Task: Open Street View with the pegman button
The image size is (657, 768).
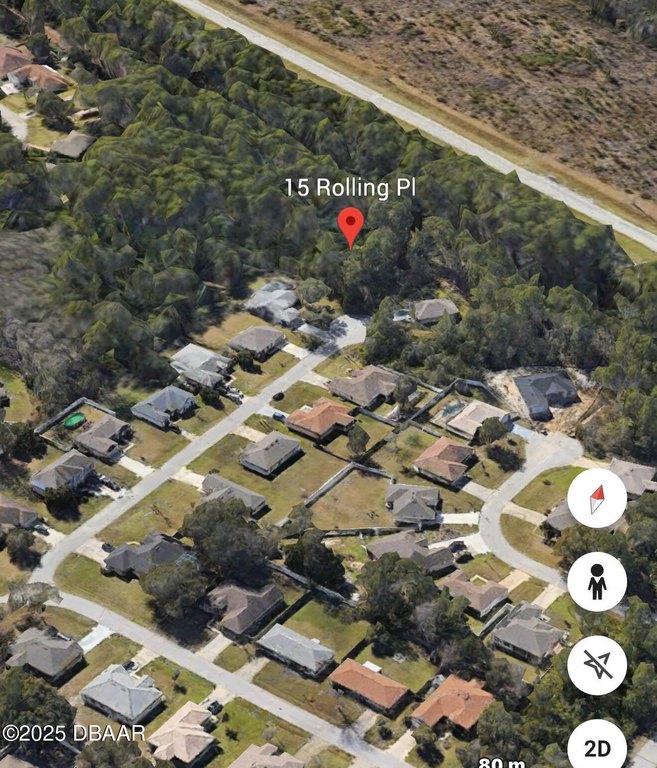Action: [x=597, y=581]
